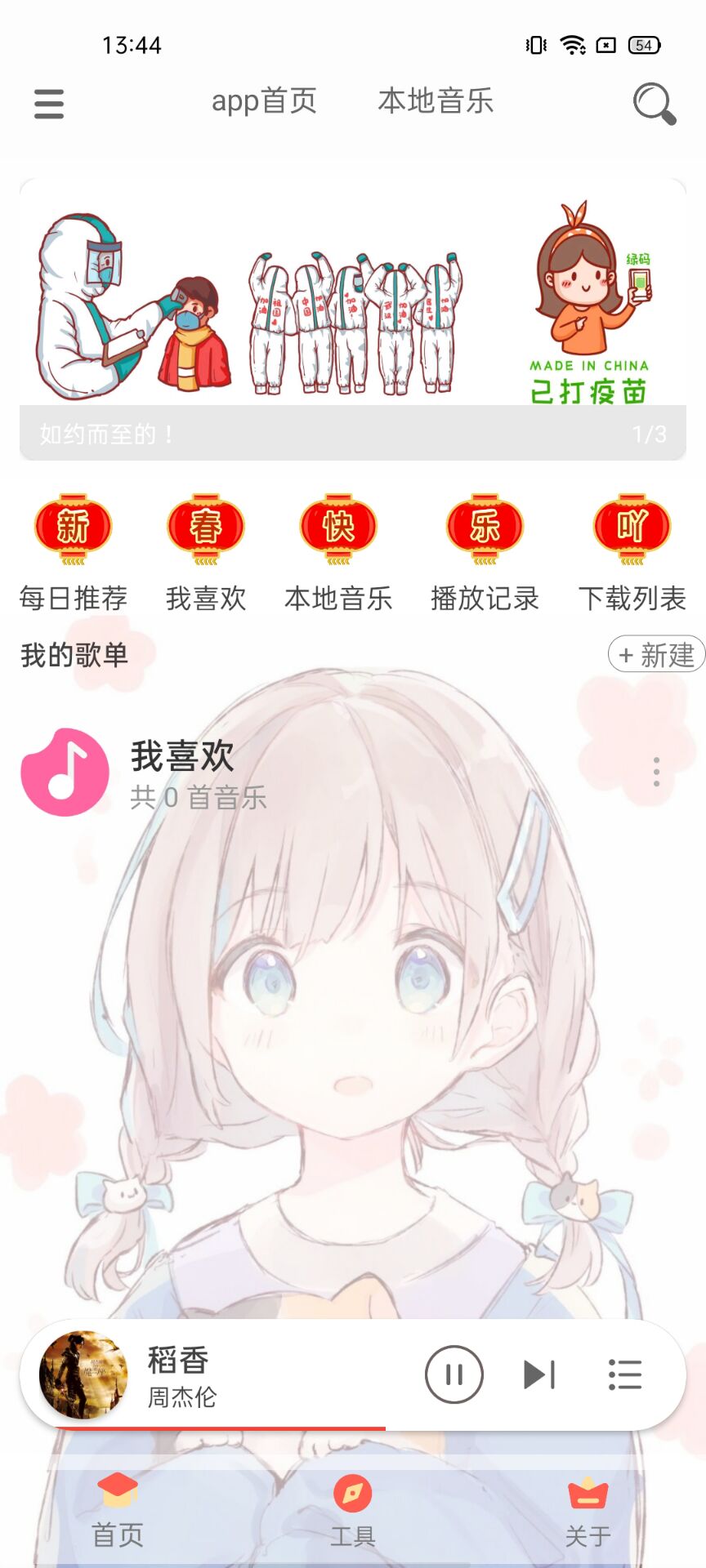Open the 稻香 album cover player
Viewport: 706px width, 1568px height.
83,1374
